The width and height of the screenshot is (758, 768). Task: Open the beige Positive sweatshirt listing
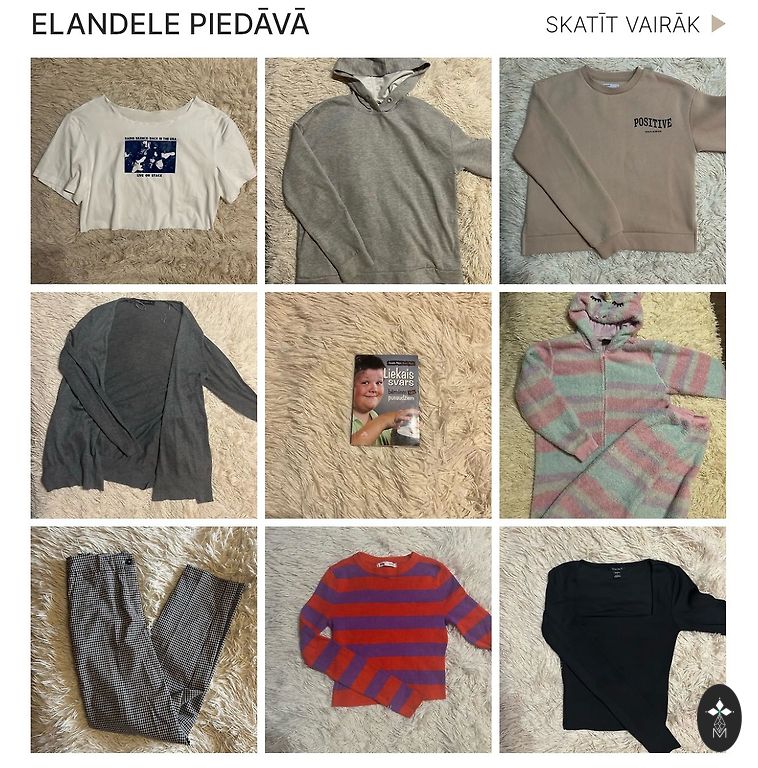[x=612, y=170]
